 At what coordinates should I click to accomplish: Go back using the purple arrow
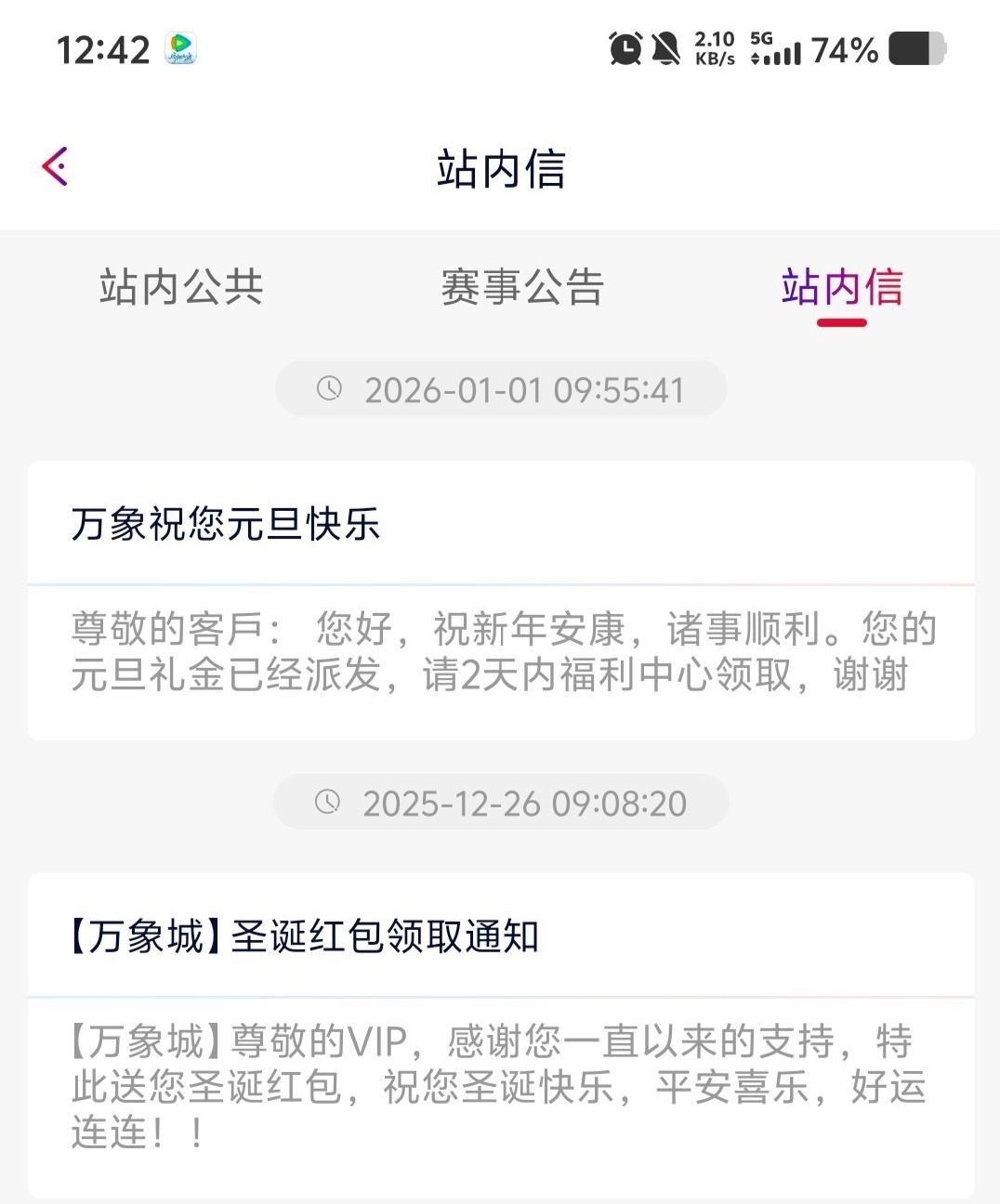55,167
